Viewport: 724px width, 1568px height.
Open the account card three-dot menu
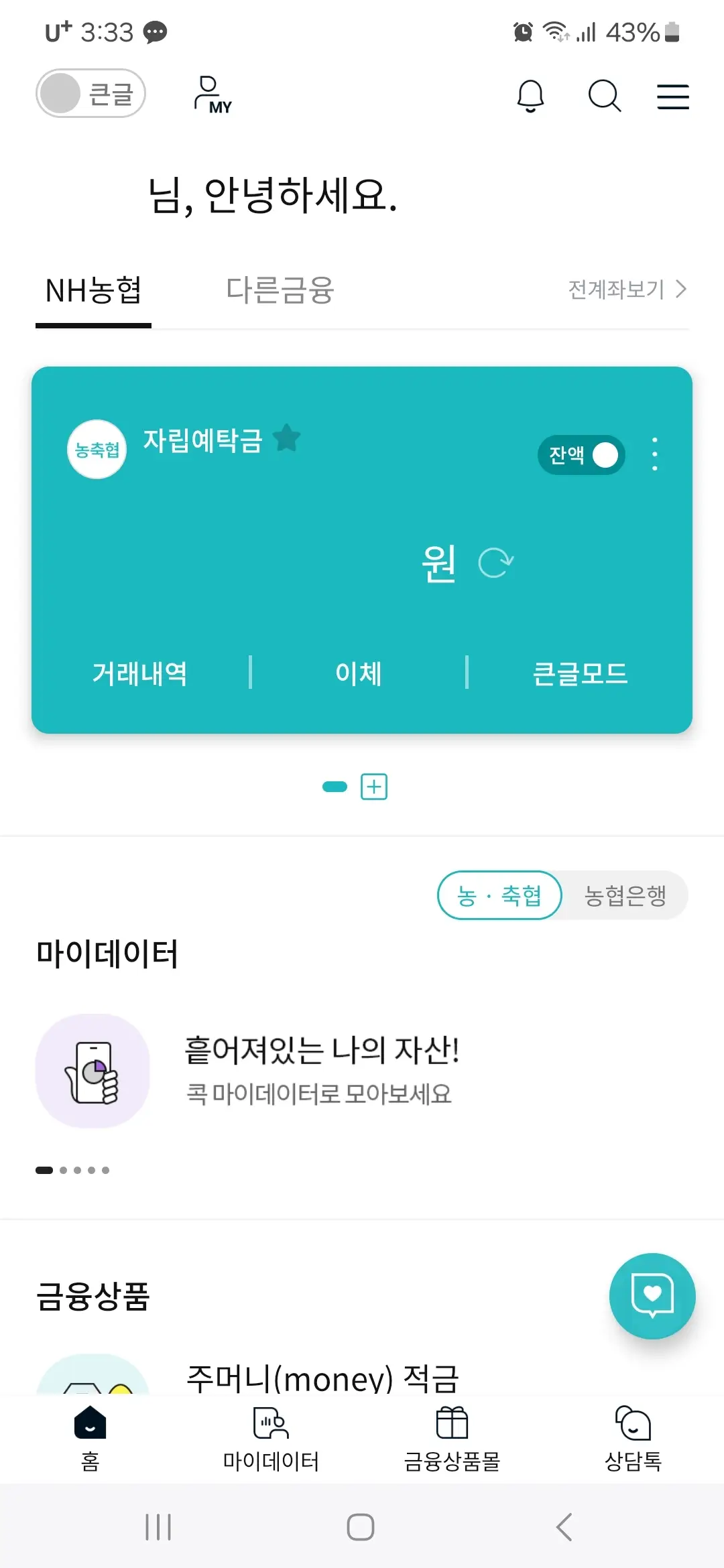click(654, 454)
